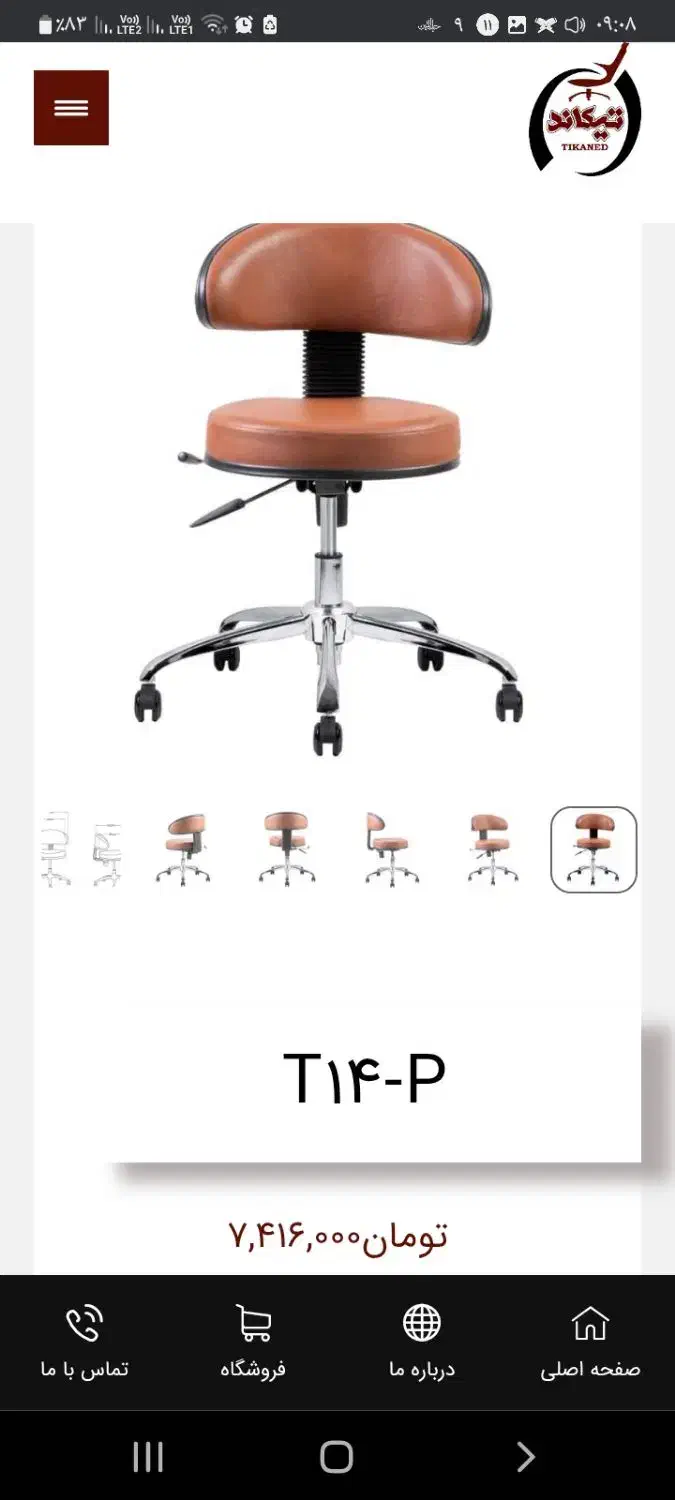675x1500 pixels.
Task: Select the highlighted front-view chair thumbnail
Action: 593,849
